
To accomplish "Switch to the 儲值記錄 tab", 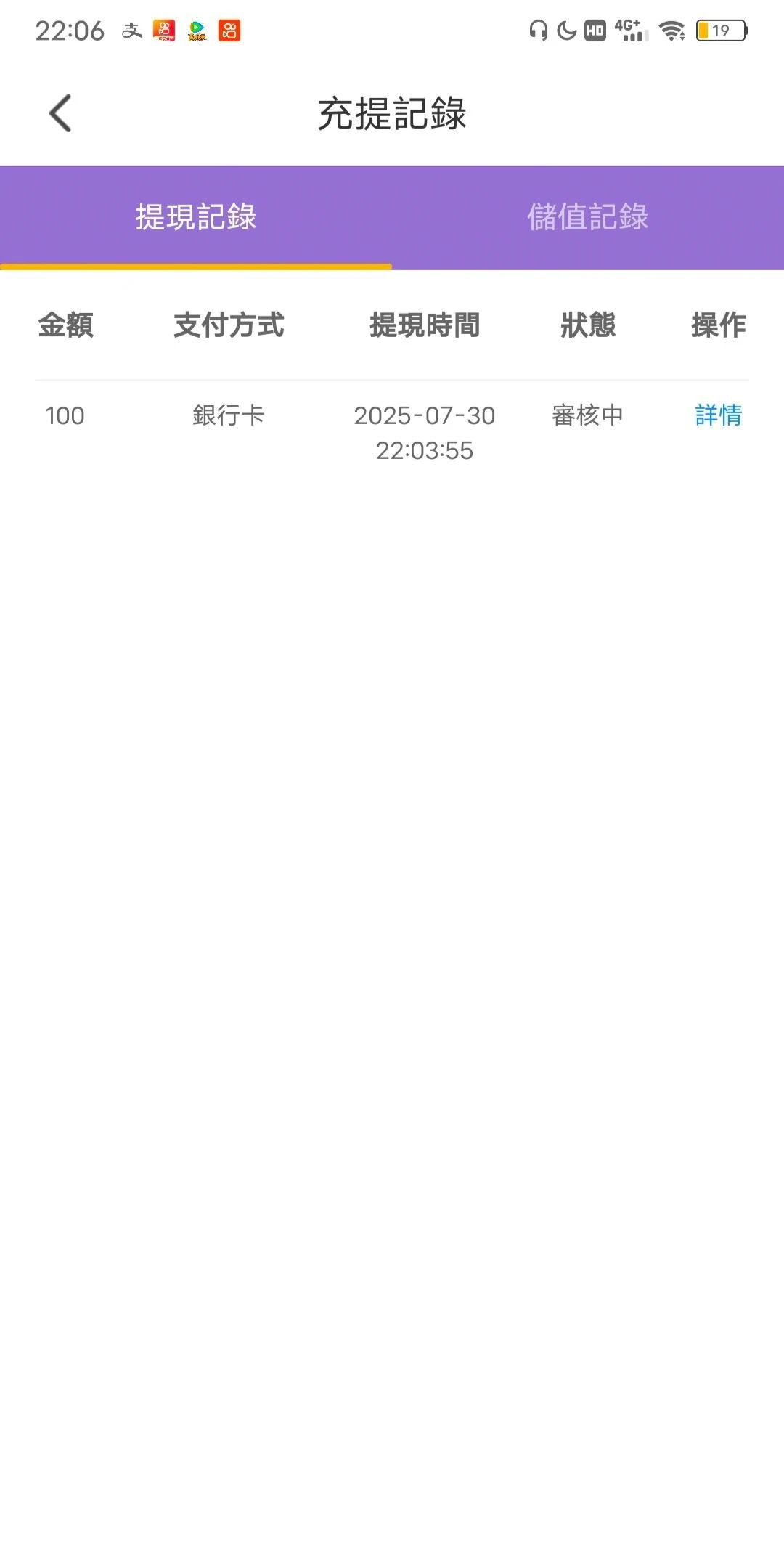I will (588, 216).
